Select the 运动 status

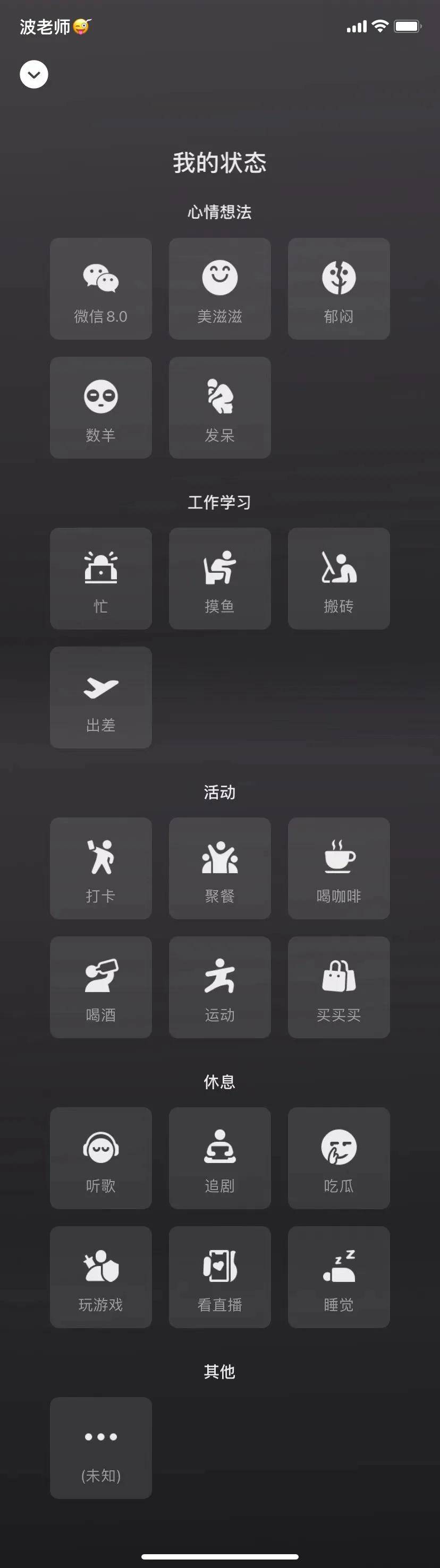click(x=219, y=987)
